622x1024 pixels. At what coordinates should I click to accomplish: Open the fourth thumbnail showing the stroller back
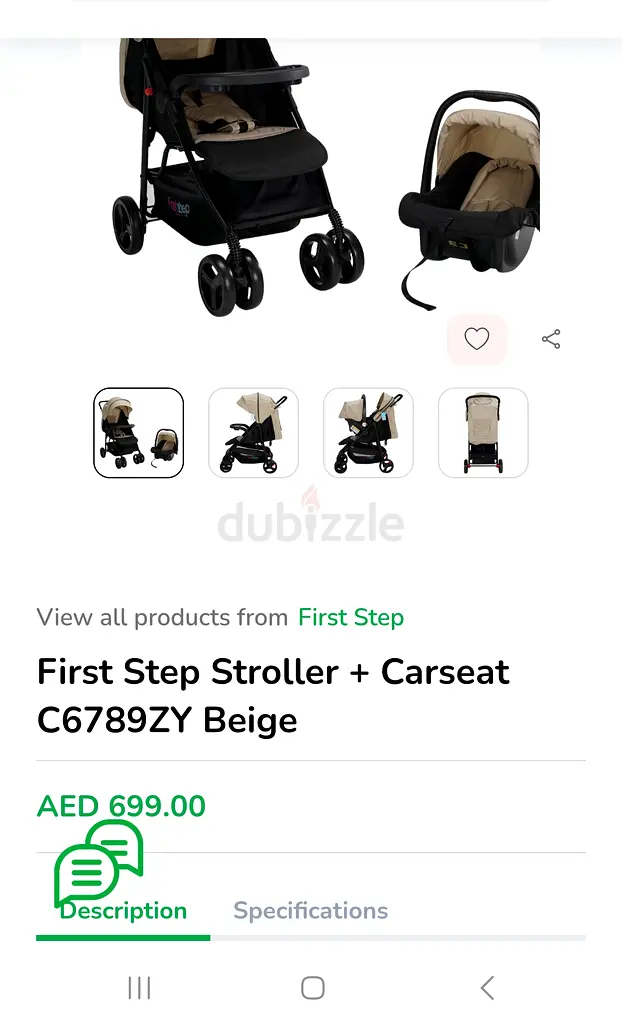[483, 432]
